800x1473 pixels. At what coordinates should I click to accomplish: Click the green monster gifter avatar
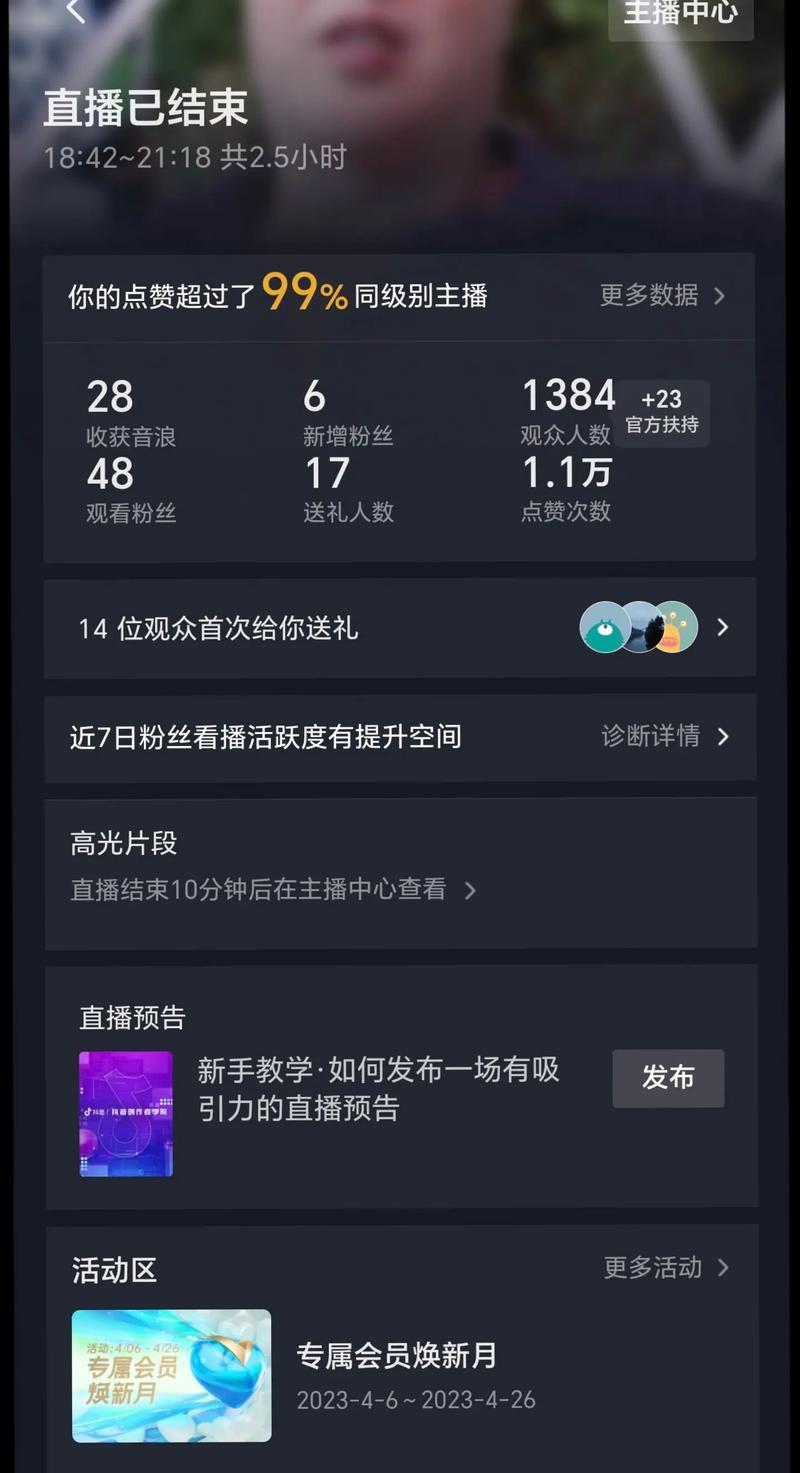point(604,628)
